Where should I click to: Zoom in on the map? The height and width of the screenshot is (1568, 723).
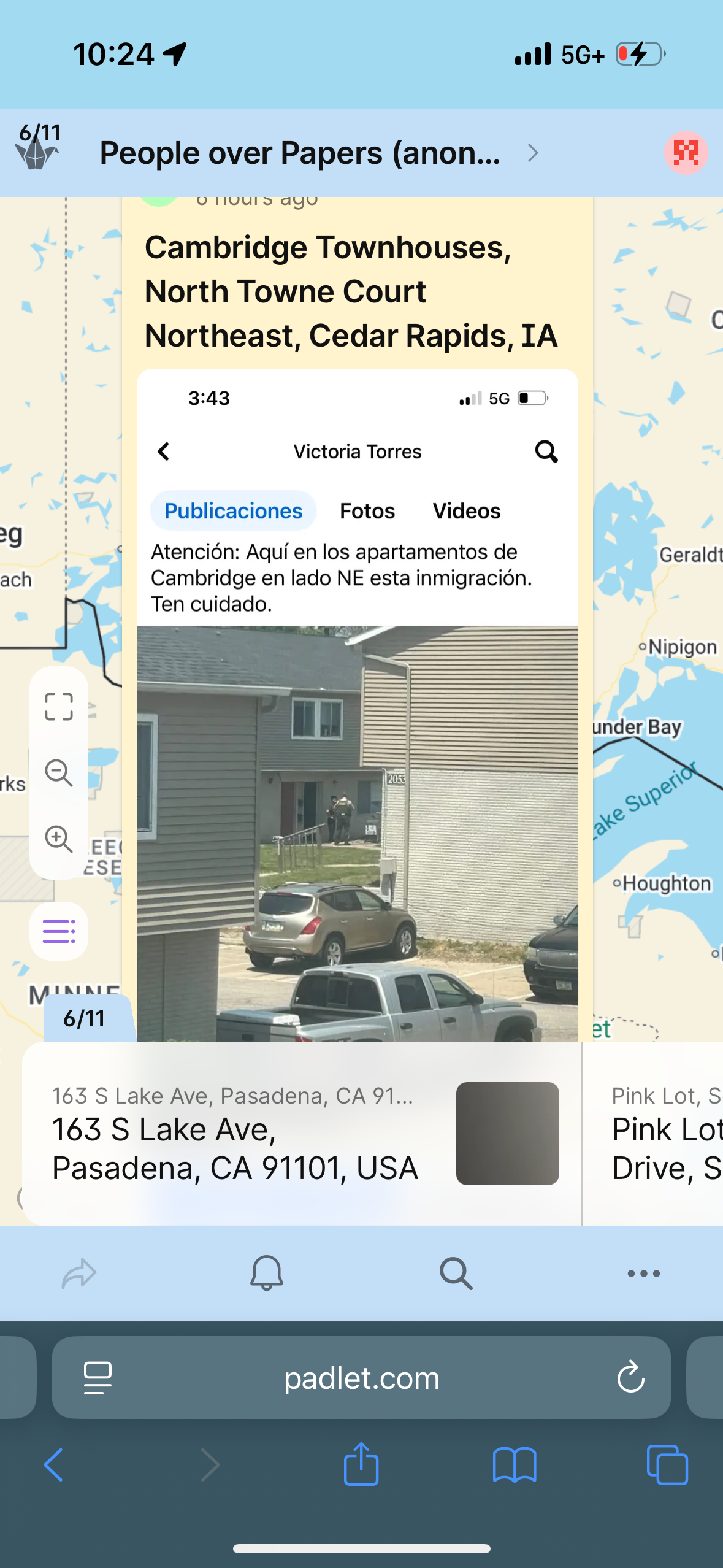point(59,839)
